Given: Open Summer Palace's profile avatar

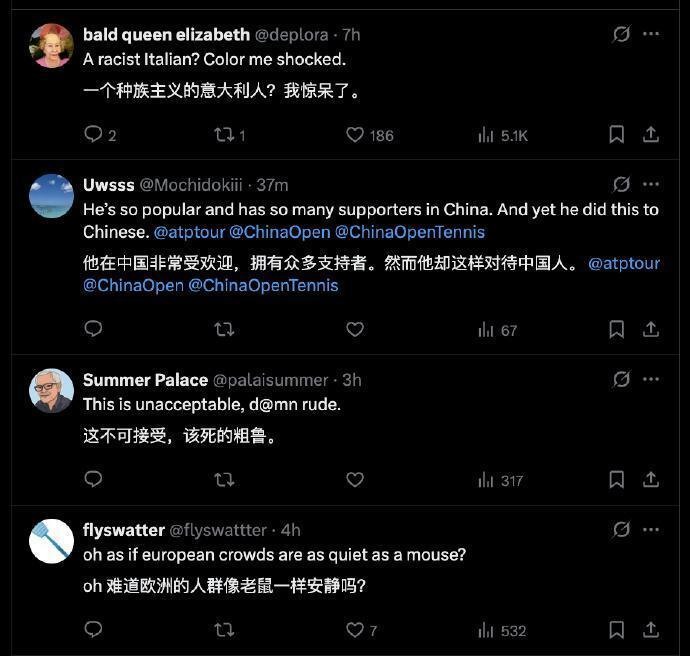Looking at the screenshot, I should pos(51,391).
